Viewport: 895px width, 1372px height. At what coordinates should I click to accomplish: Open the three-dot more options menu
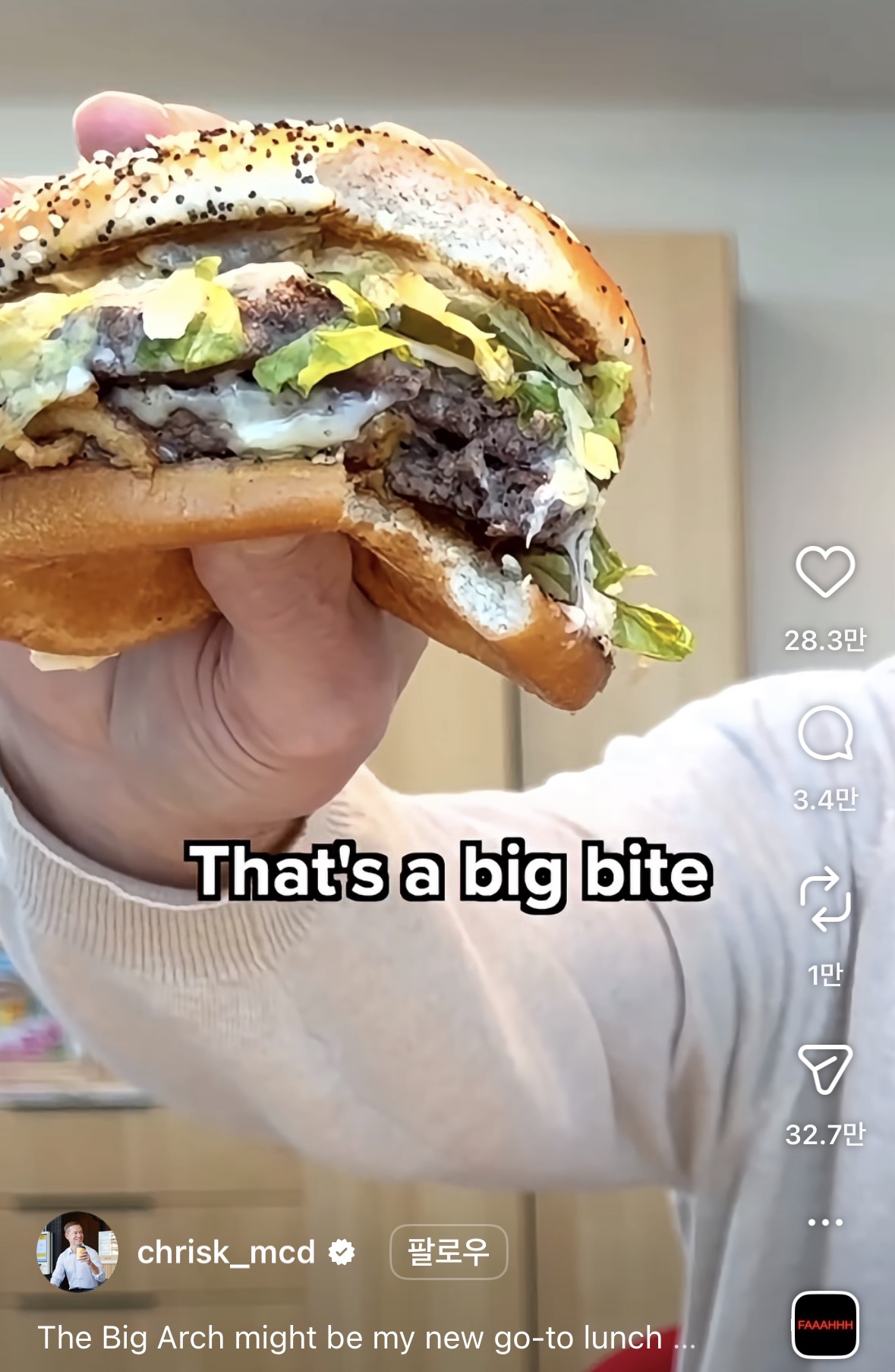[x=824, y=1222]
